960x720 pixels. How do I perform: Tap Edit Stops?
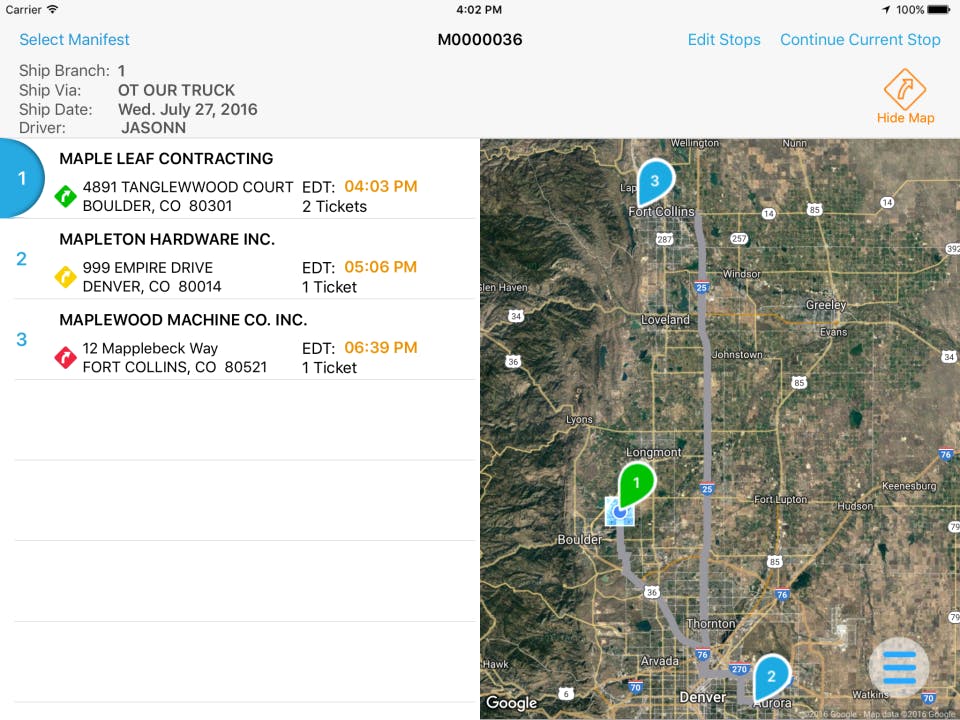724,40
